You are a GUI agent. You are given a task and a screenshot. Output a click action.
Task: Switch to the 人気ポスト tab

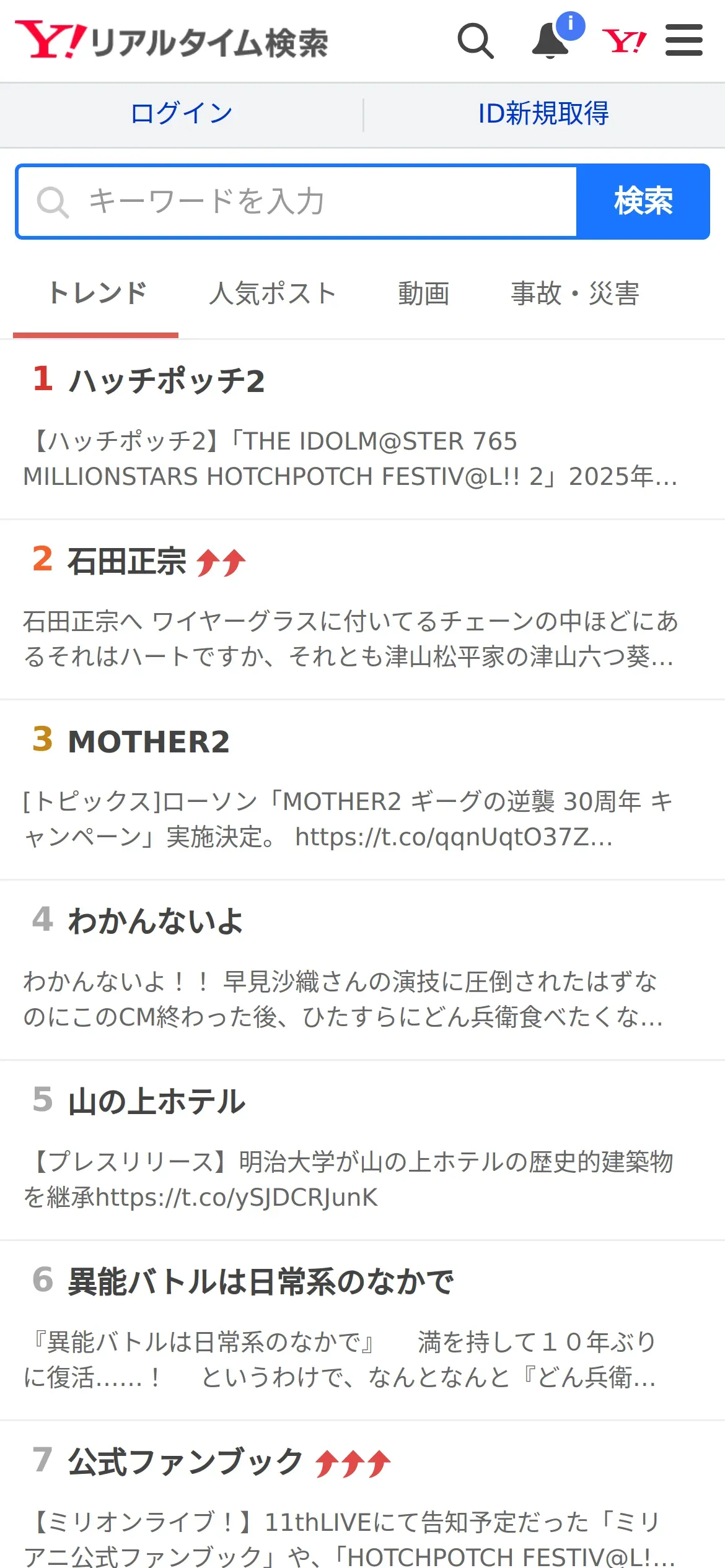(273, 294)
